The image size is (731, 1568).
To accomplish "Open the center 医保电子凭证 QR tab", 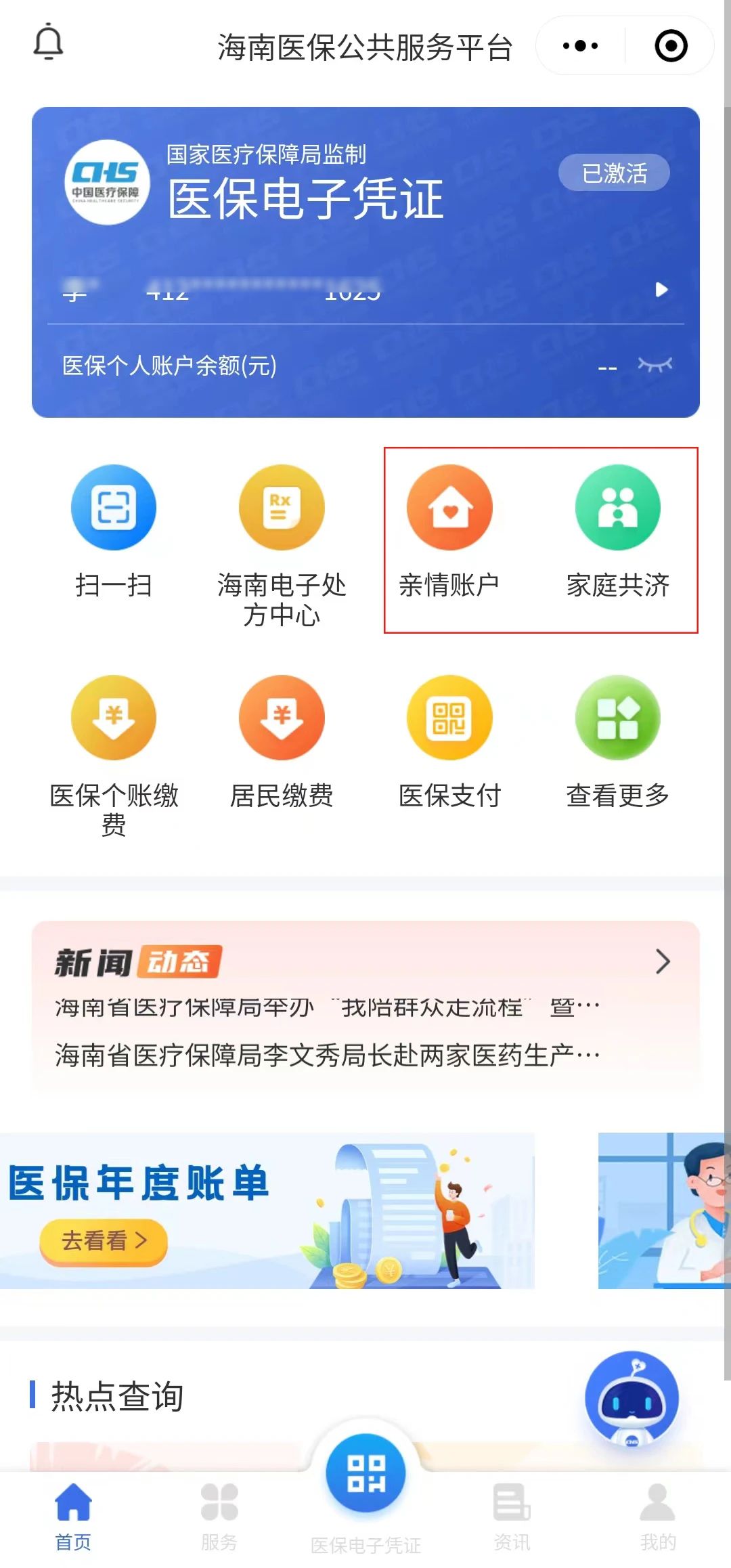I will [x=365, y=1475].
